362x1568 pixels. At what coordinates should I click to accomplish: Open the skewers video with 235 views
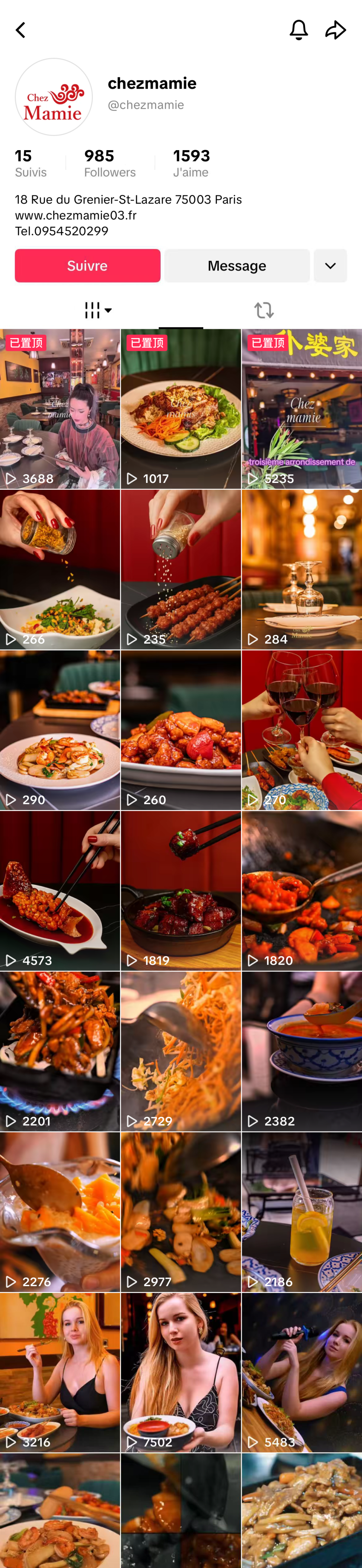[181, 569]
